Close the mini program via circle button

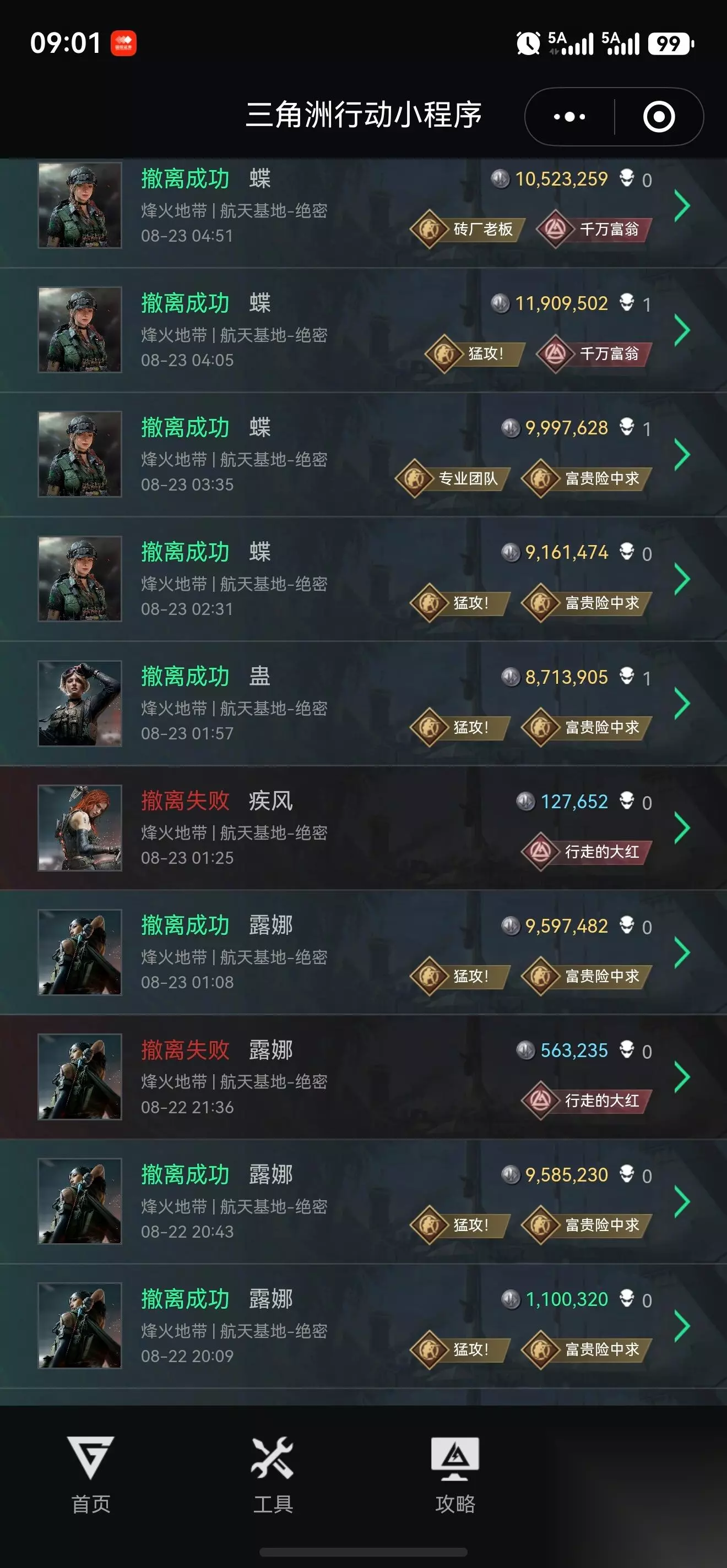pyautogui.click(x=659, y=116)
